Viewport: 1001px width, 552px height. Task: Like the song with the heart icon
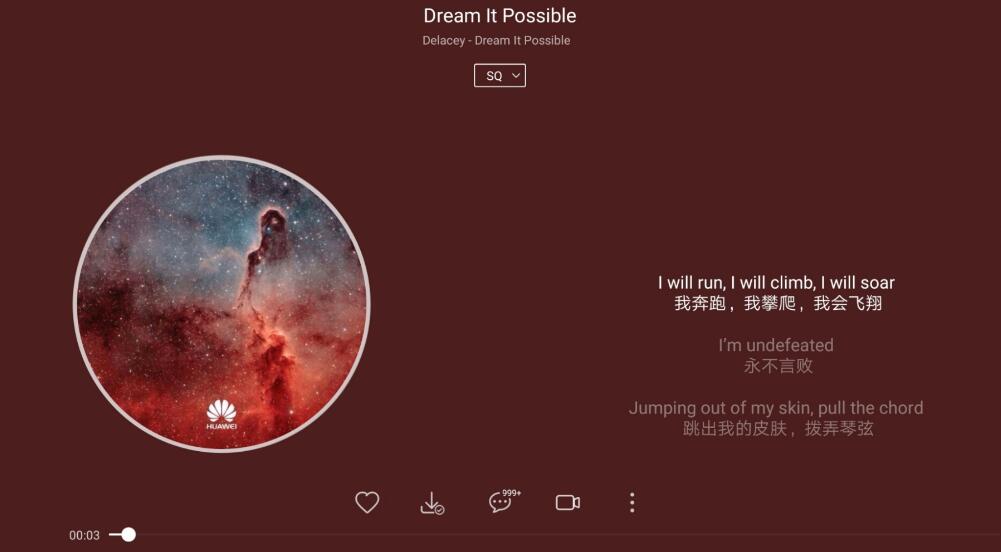(367, 502)
